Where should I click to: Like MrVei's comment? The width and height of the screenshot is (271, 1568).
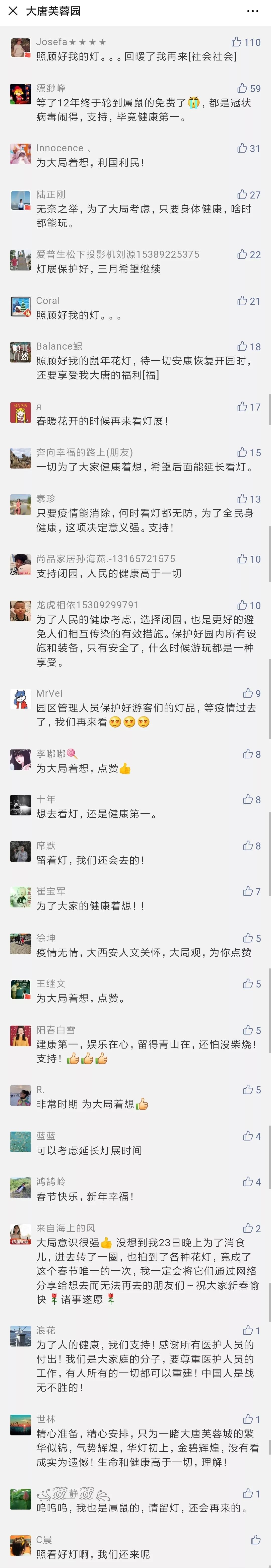tap(248, 693)
